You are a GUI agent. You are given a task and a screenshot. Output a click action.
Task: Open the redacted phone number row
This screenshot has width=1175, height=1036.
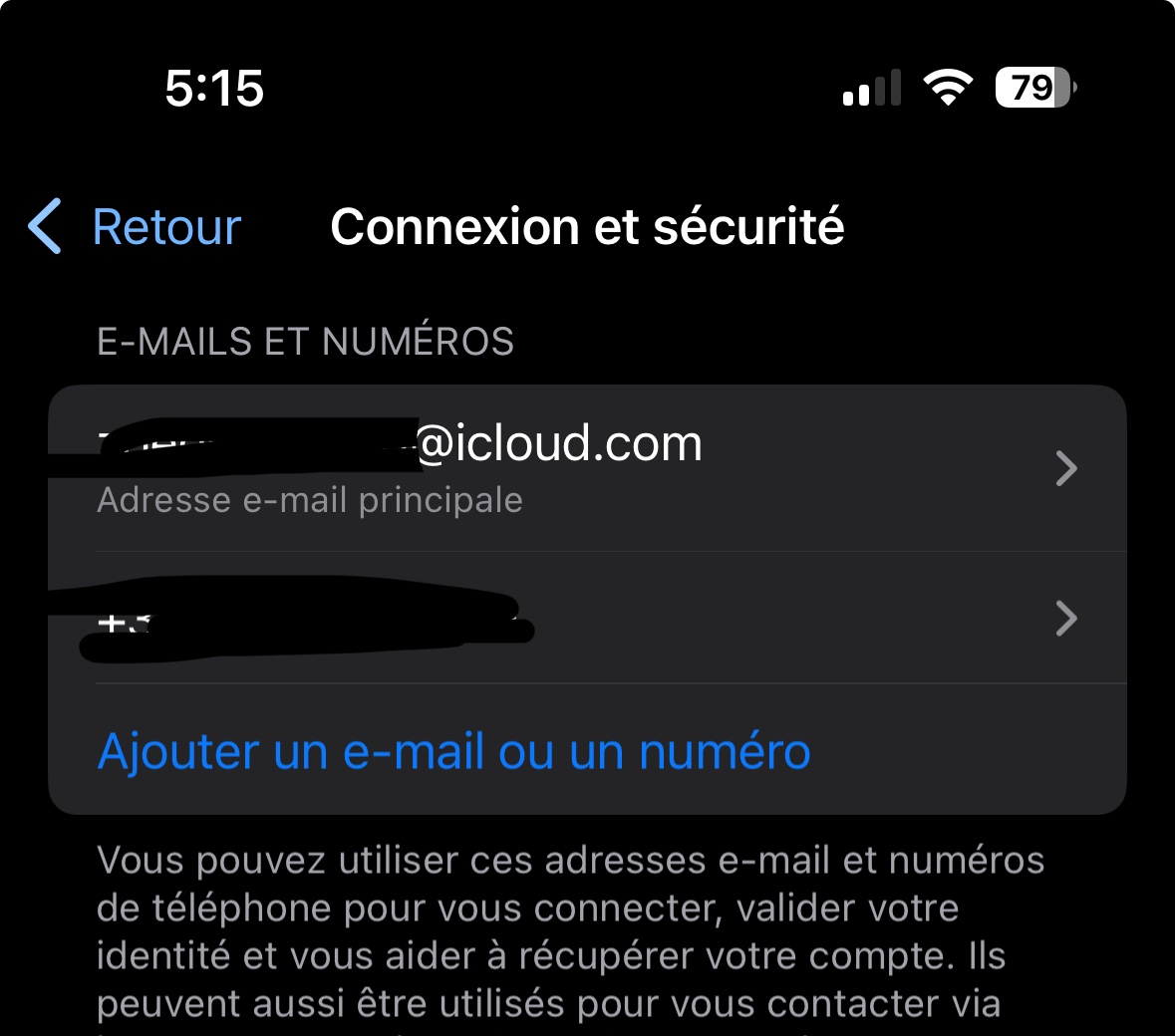click(588, 618)
